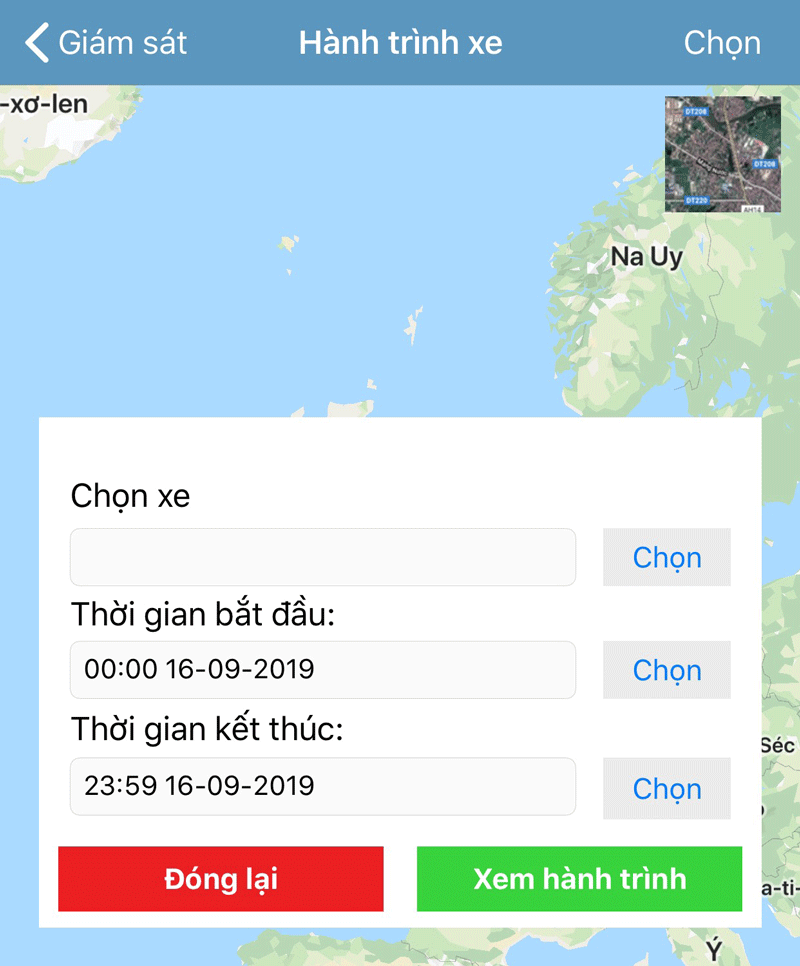Close the dialog with Đóng lại

[220, 879]
